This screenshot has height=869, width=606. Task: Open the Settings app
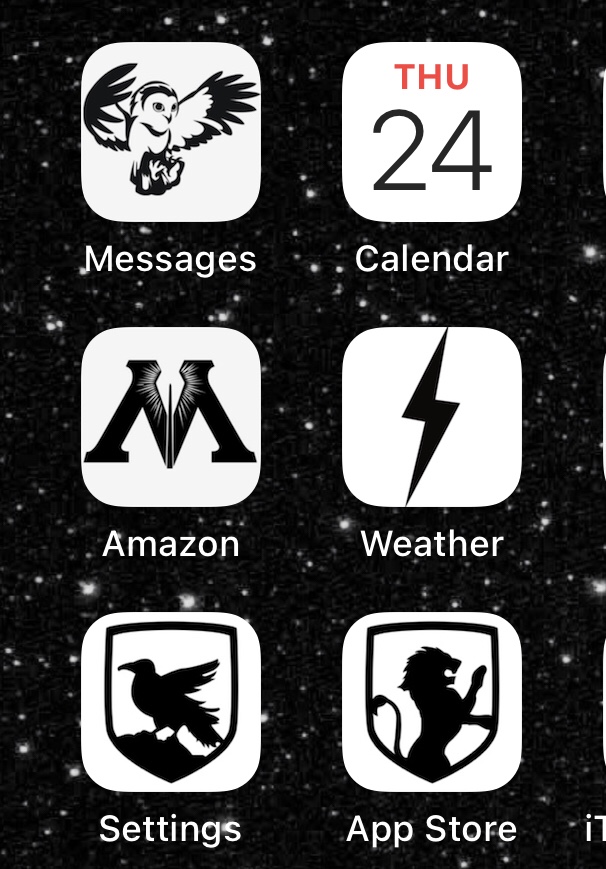click(171, 702)
